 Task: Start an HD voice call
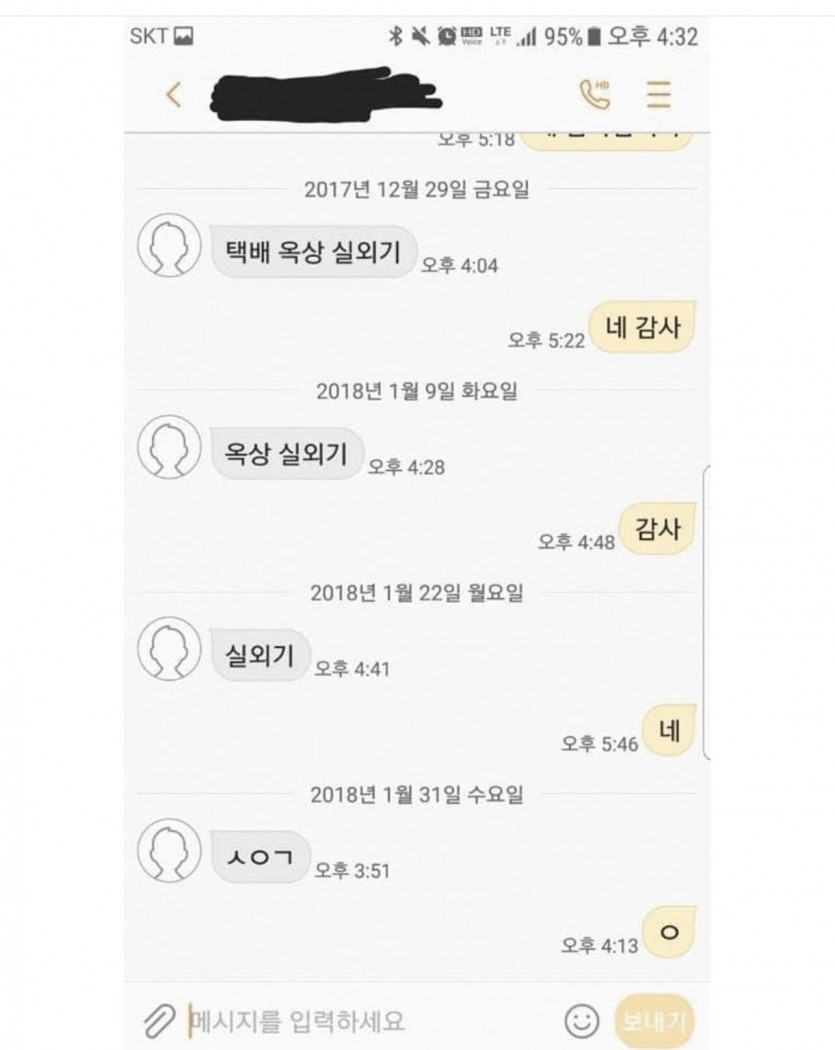pos(594,94)
